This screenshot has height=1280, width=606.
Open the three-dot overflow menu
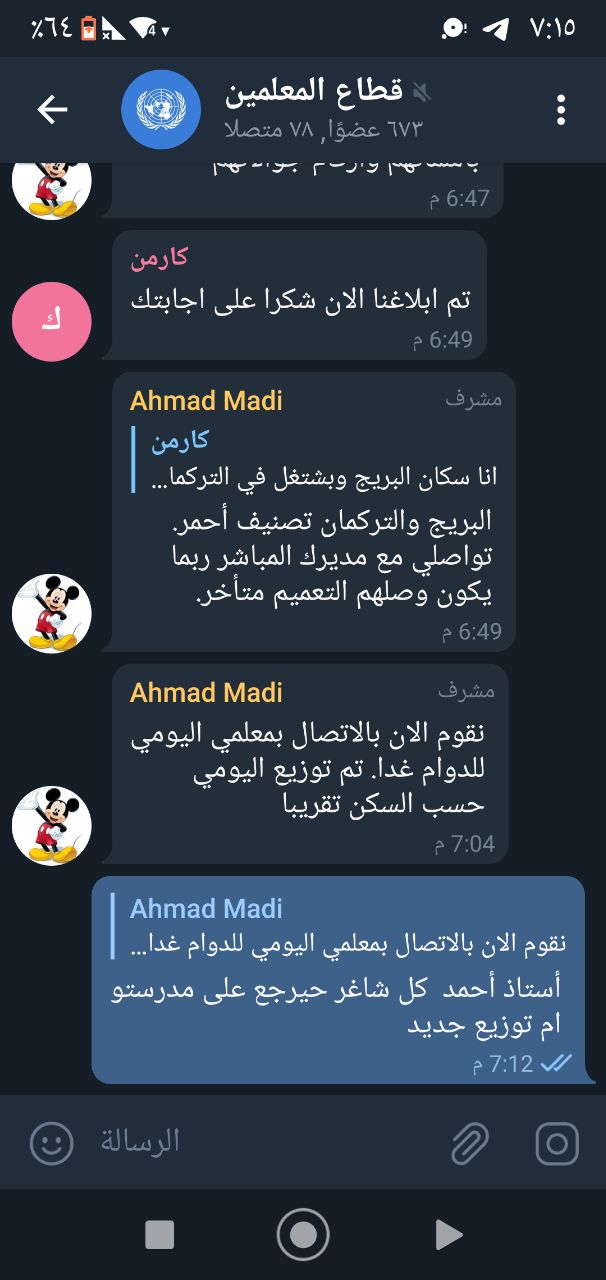[x=561, y=110]
